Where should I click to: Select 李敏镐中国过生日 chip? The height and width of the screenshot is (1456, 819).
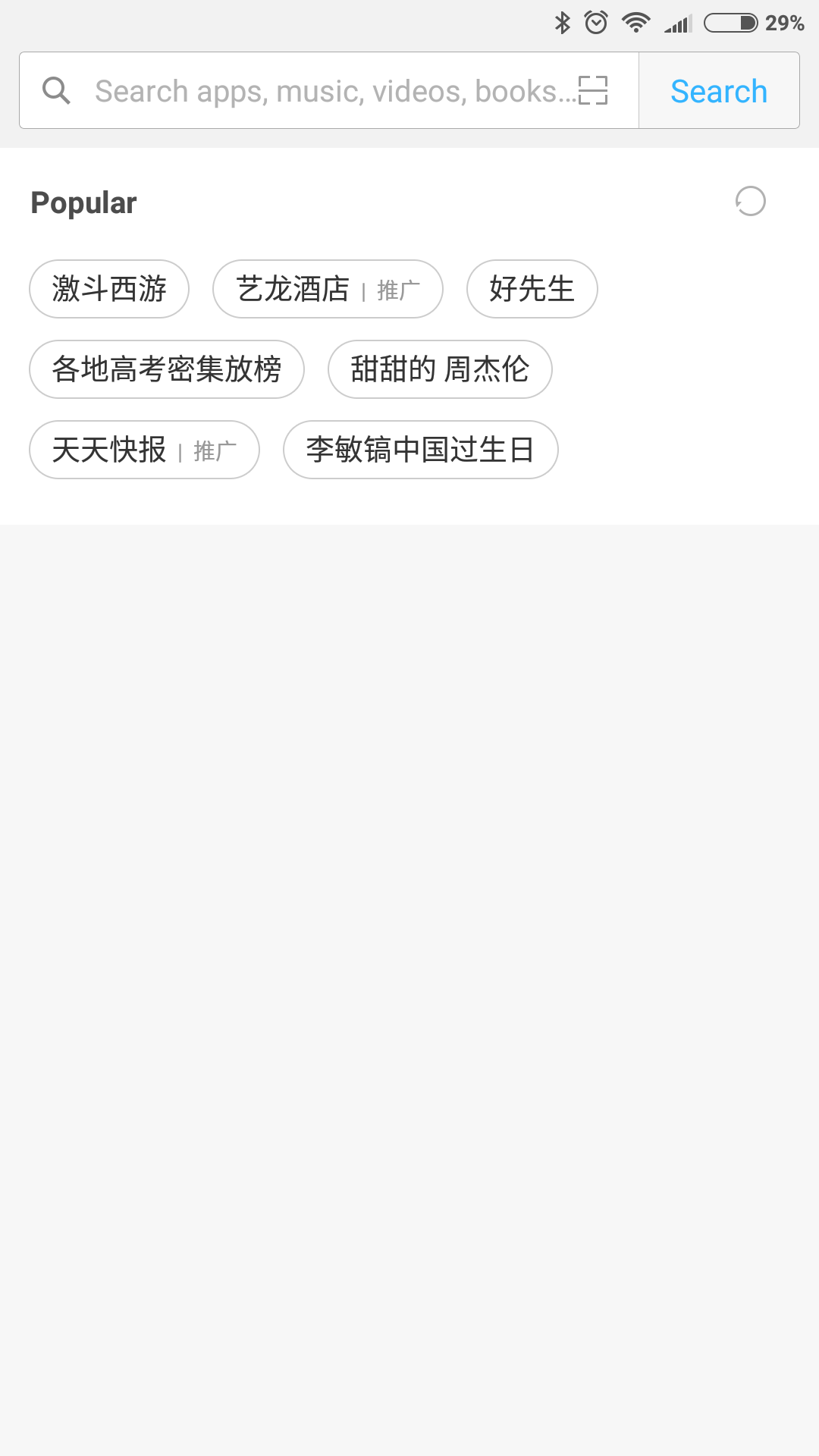(421, 450)
